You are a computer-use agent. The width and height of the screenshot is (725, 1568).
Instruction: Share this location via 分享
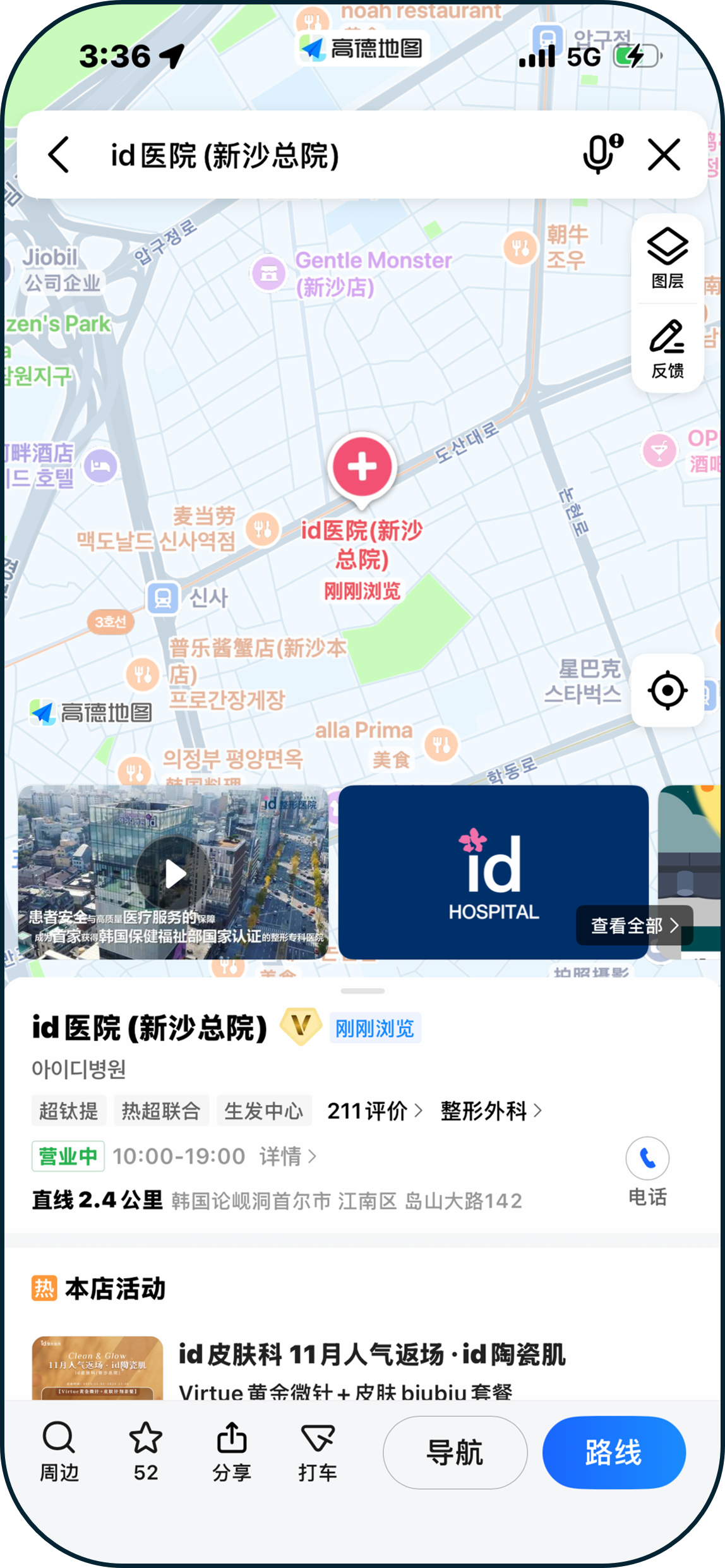232,1451
